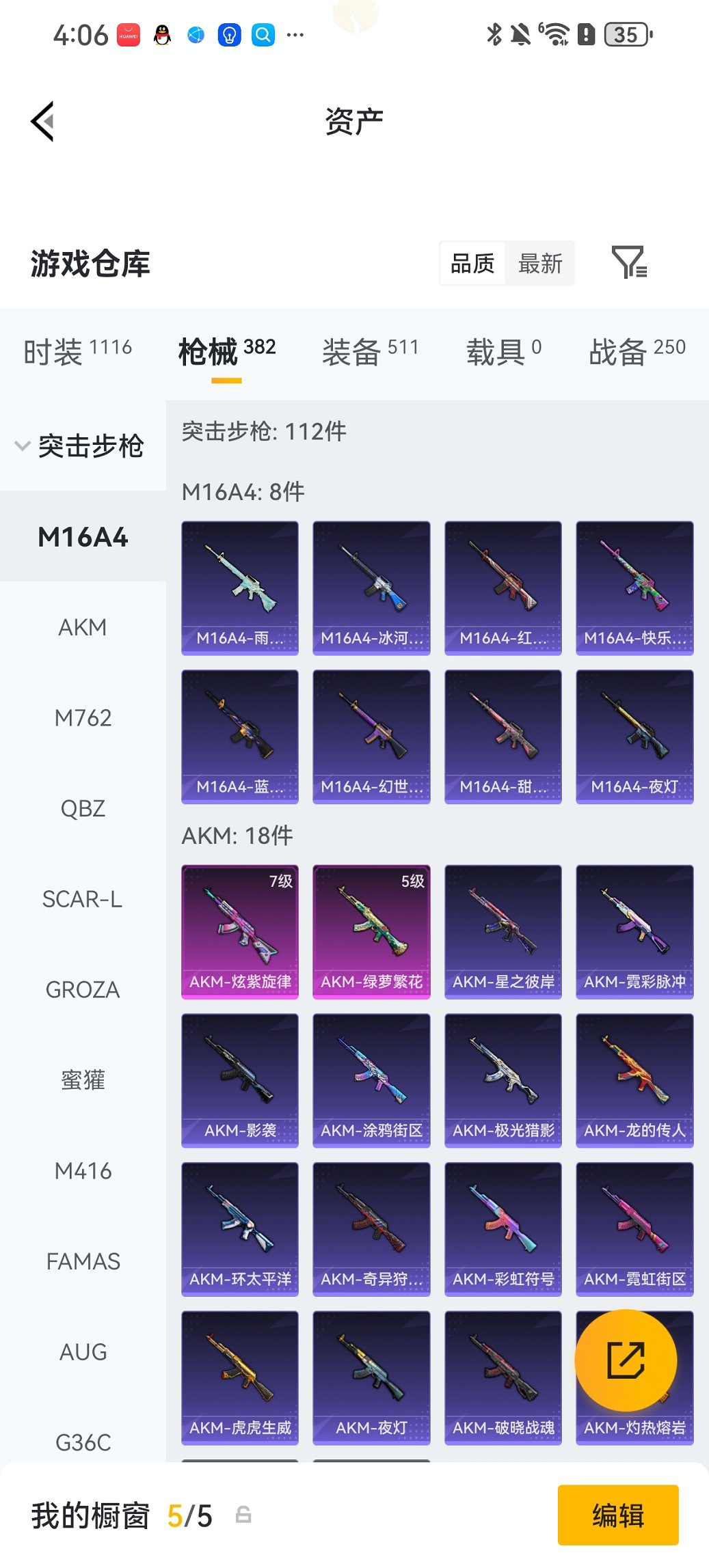The width and height of the screenshot is (709, 1568).
Task: Select SCAR-L in the weapon list
Action: tap(83, 899)
